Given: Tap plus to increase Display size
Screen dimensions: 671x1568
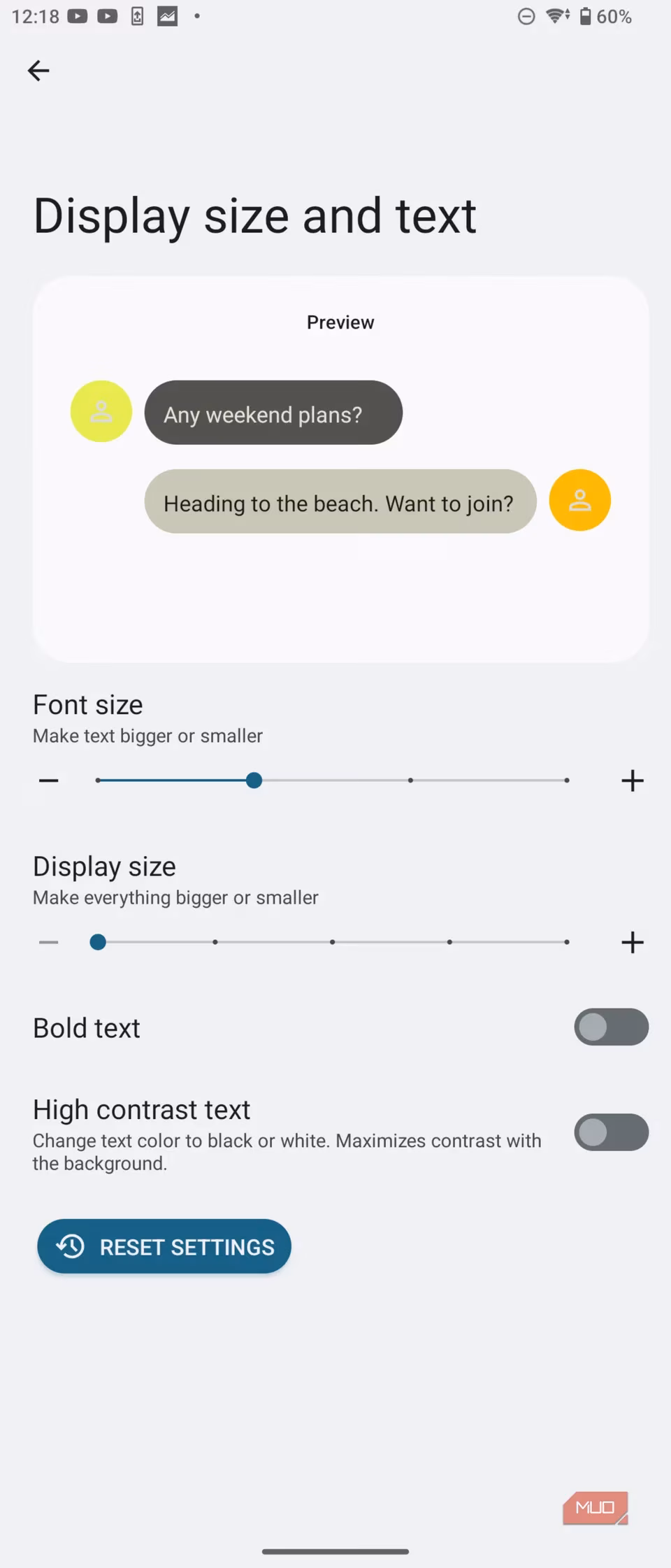Looking at the screenshot, I should (631, 942).
